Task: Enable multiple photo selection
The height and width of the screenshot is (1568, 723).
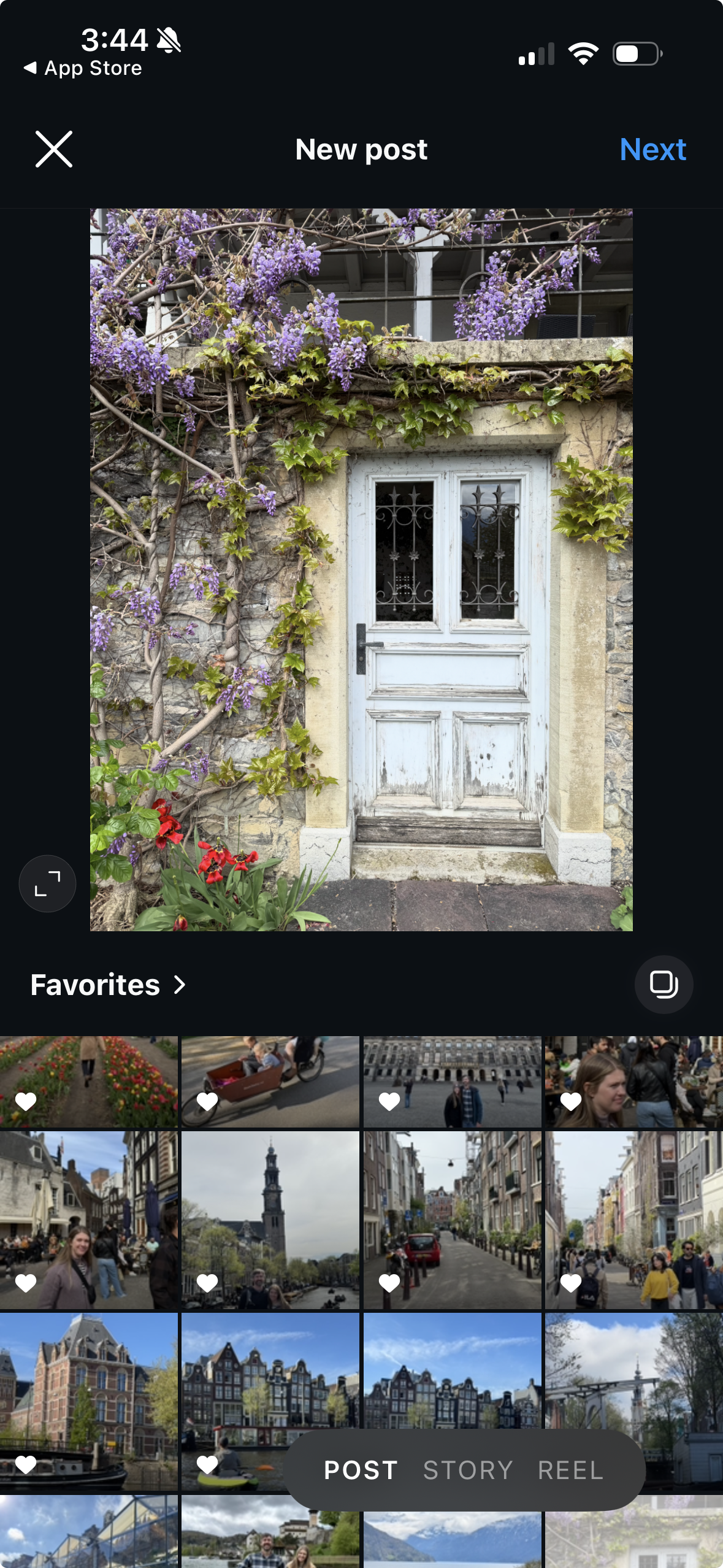Action: click(x=664, y=985)
